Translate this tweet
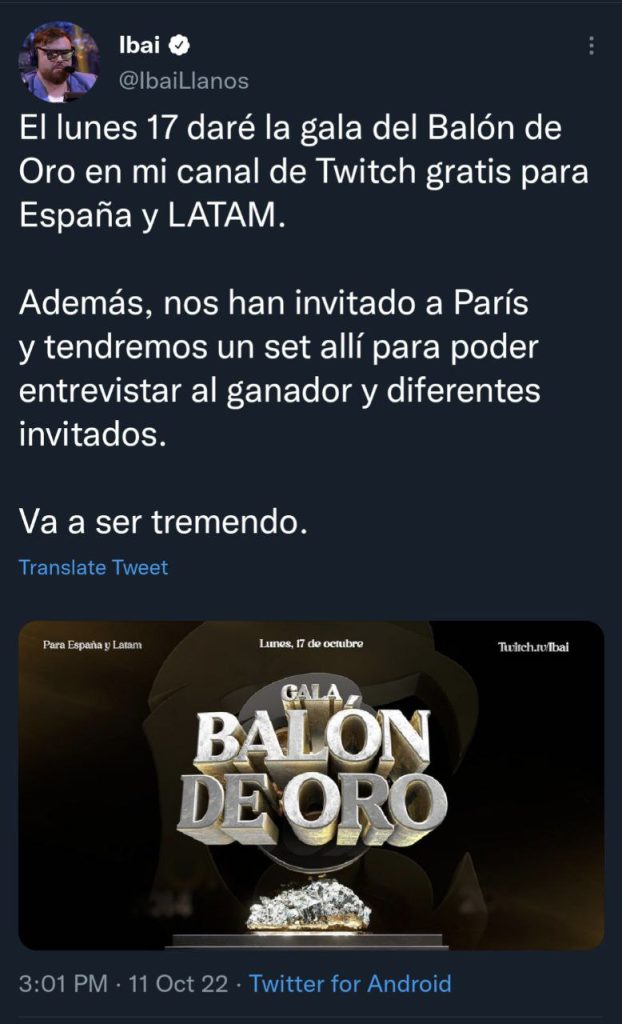Viewport: 622px width, 1024px height. (93, 567)
